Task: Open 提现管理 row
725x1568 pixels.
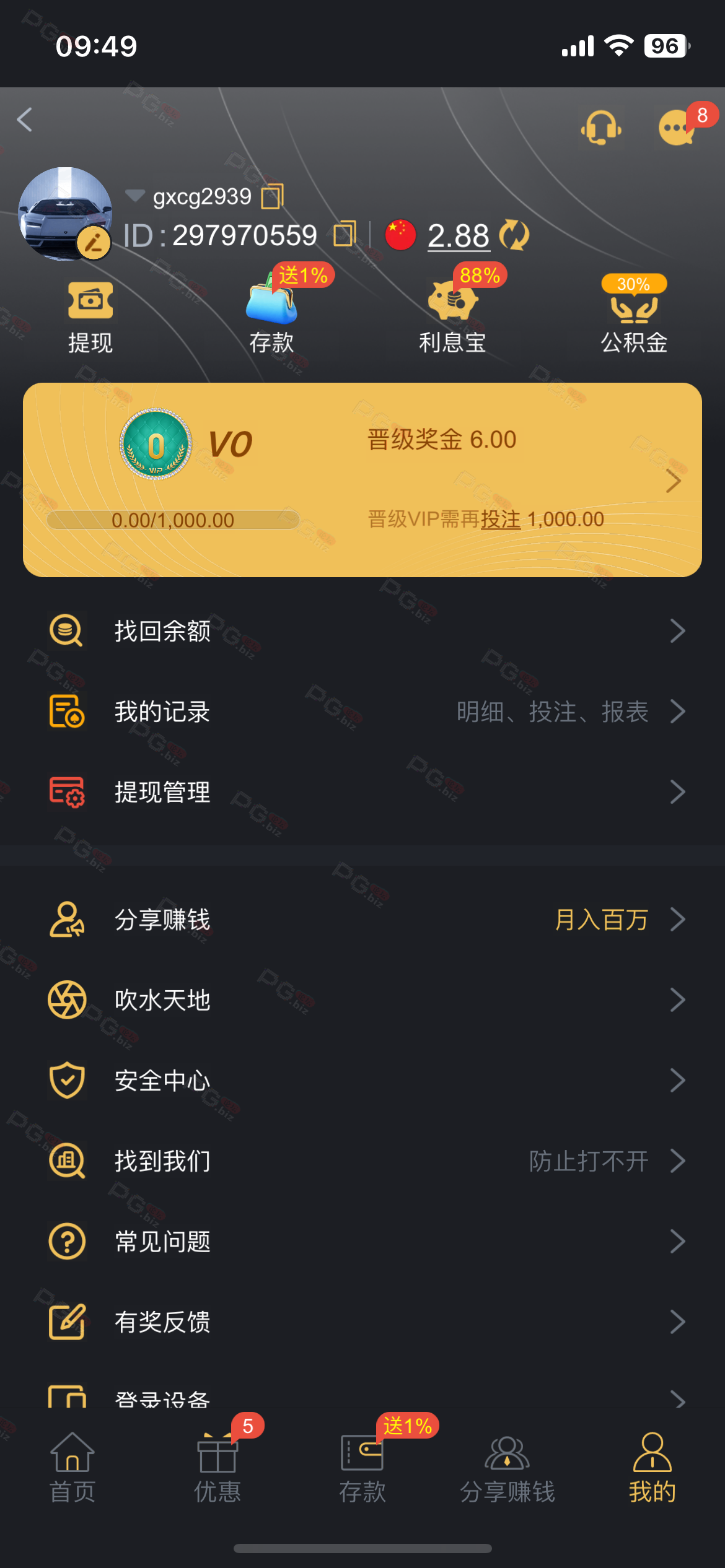Action: [362, 792]
